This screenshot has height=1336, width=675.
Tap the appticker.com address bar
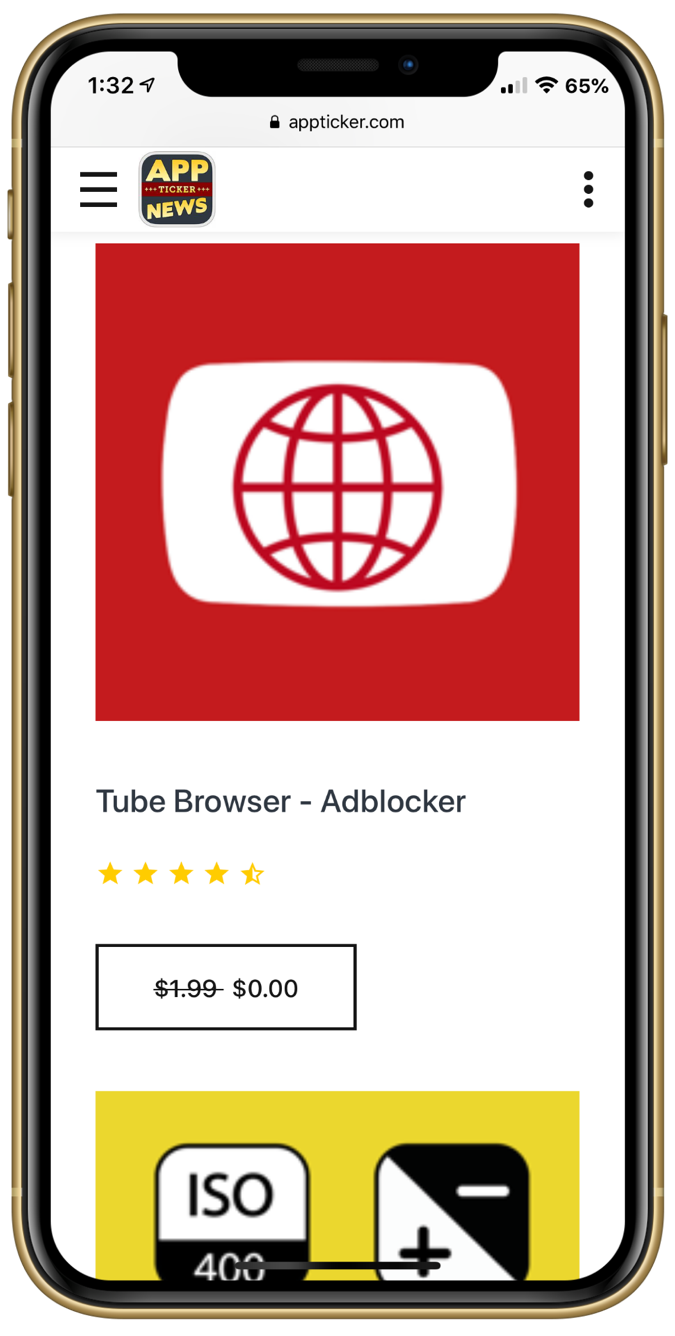click(x=337, y=122)
